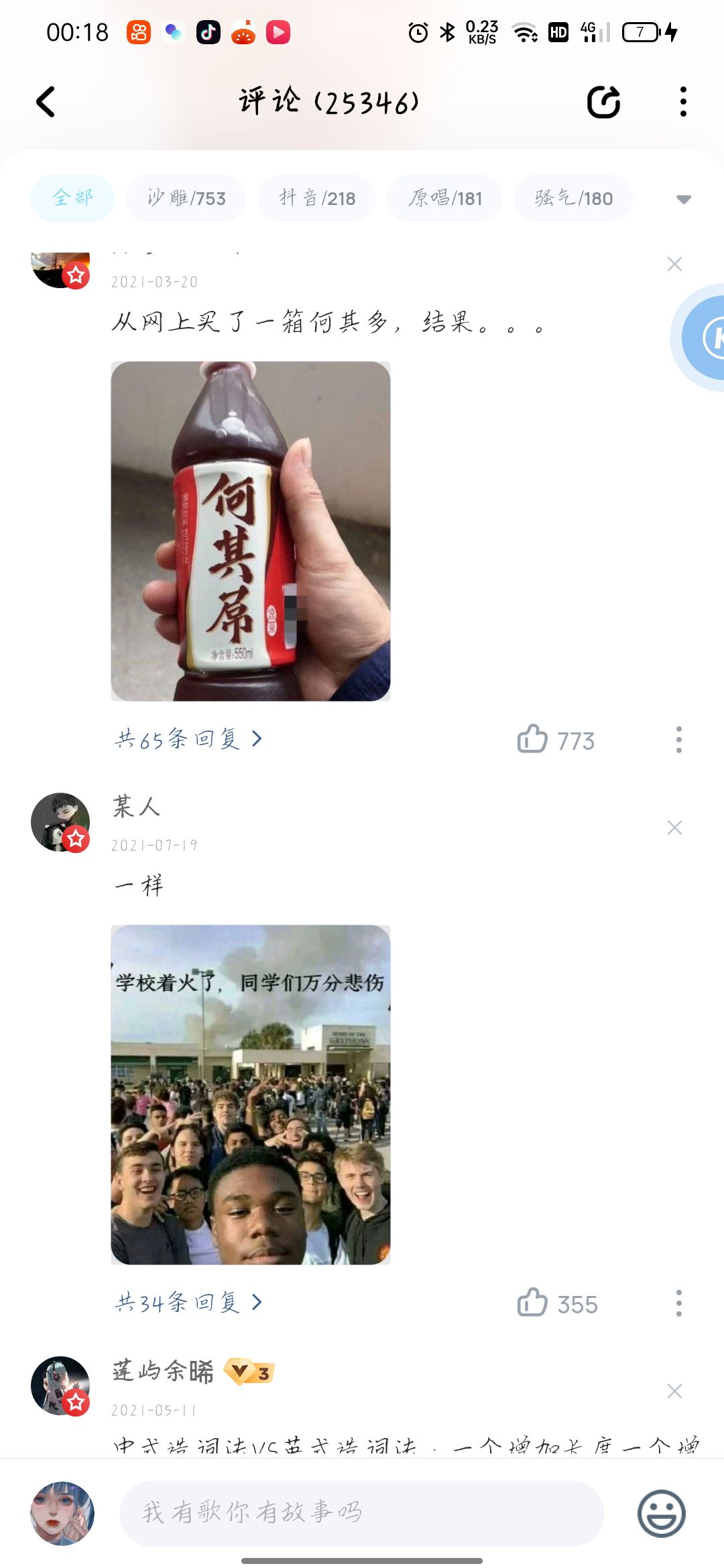Open the top-right overflow menu
724x1568 pixels.
point(683,102)
